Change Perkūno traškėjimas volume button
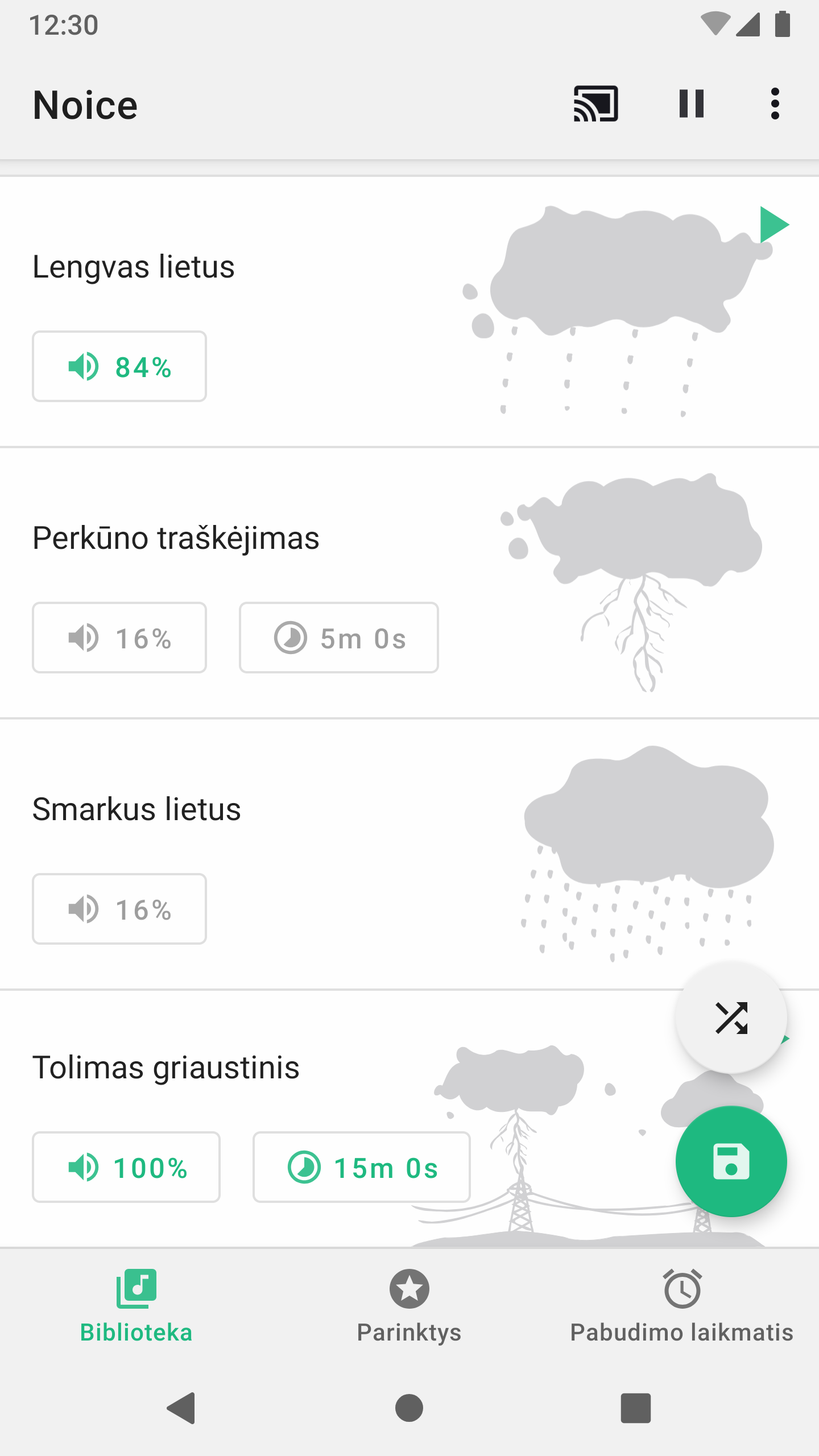 (119, 638)
